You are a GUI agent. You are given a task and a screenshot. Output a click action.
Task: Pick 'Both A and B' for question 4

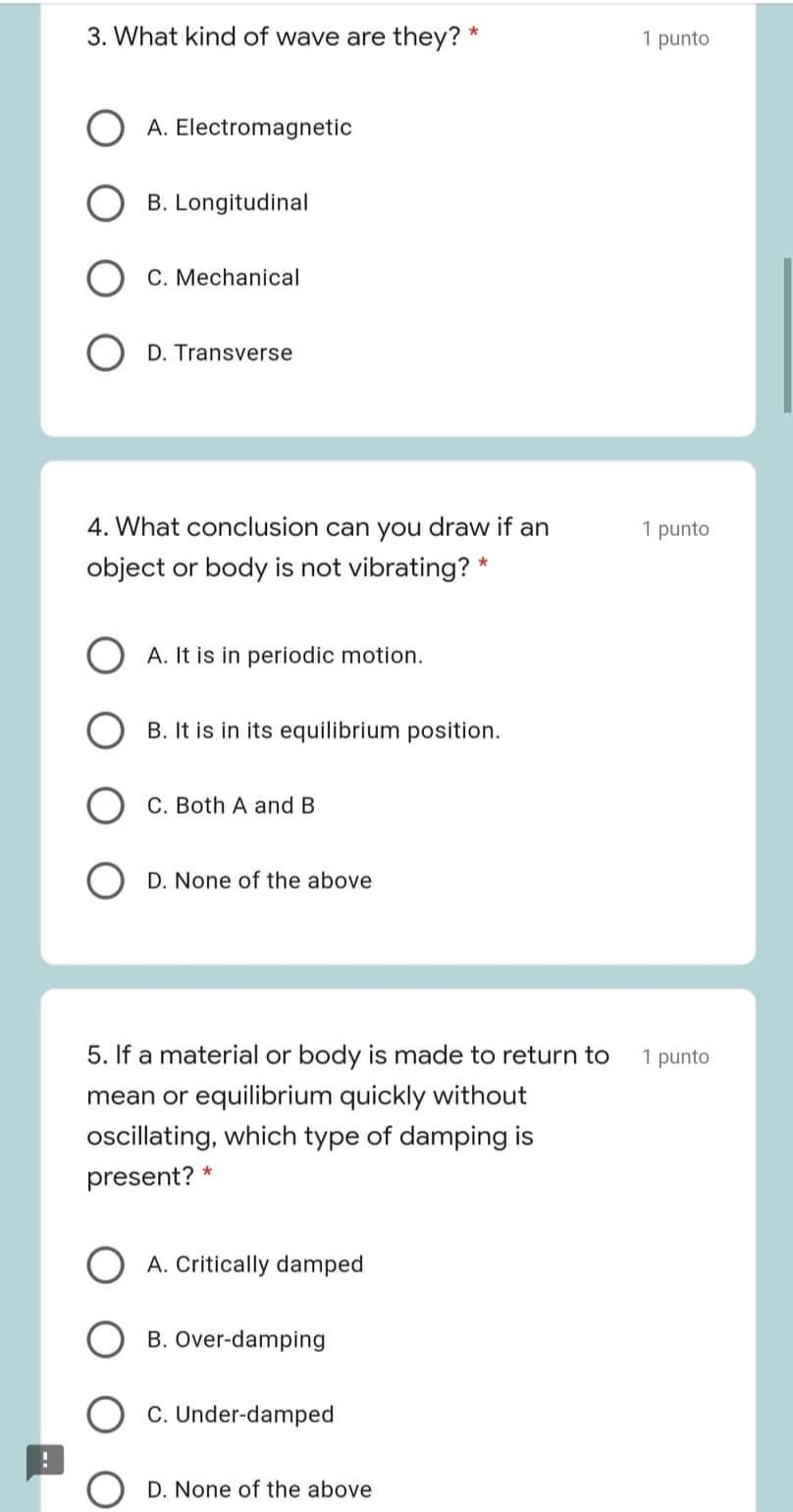coord(105,806)
